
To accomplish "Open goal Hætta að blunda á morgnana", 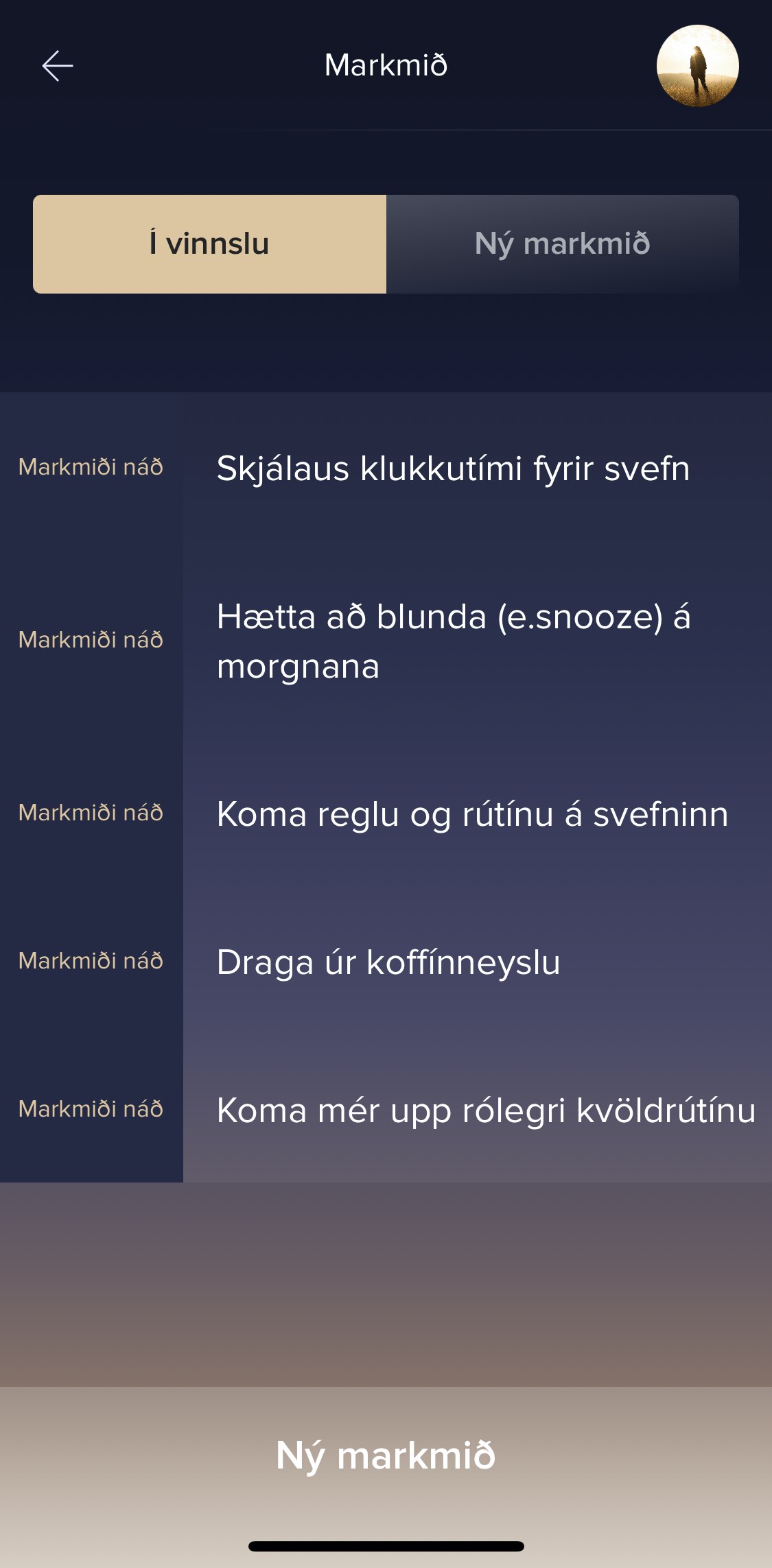I will pos(453,641).
